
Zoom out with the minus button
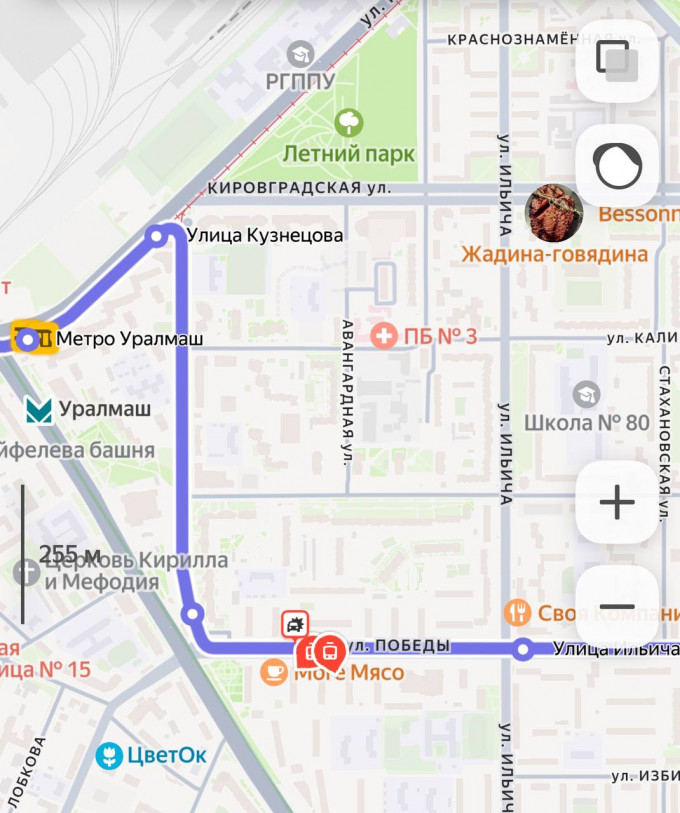point(617,606)
